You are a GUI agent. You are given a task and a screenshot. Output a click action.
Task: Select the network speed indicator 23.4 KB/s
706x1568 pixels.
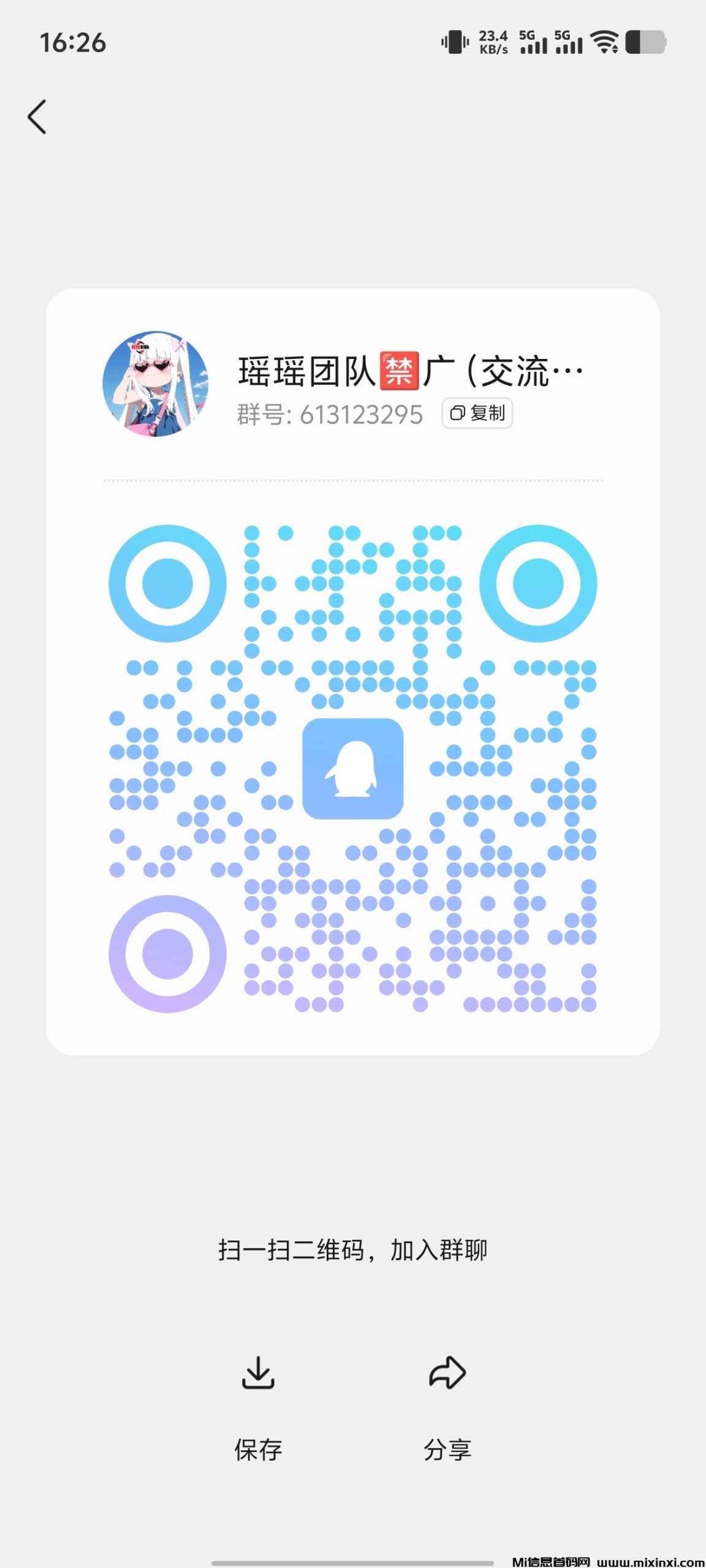point(493,43)
